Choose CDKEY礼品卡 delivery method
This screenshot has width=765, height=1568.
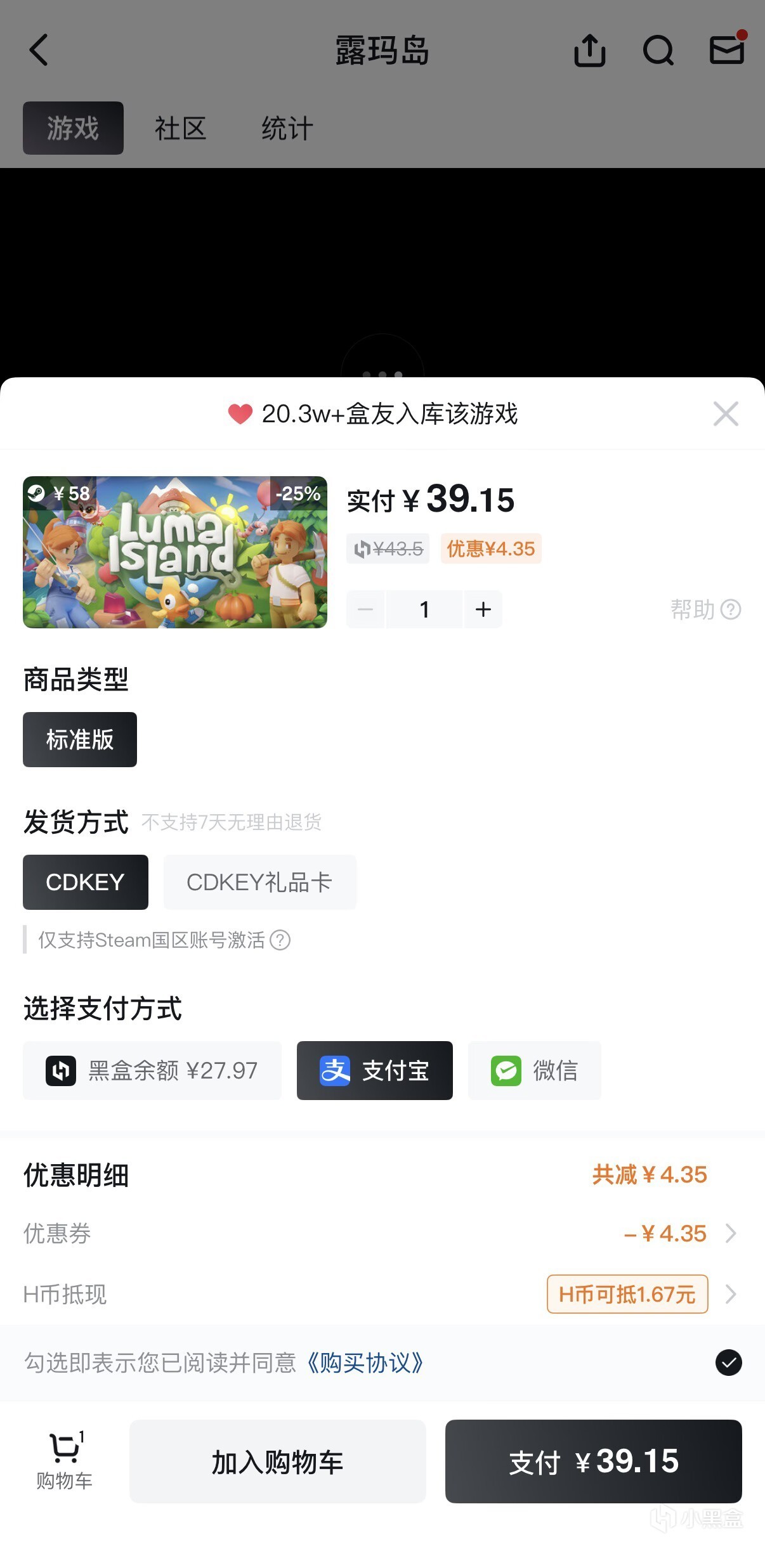tap(259, 882)
